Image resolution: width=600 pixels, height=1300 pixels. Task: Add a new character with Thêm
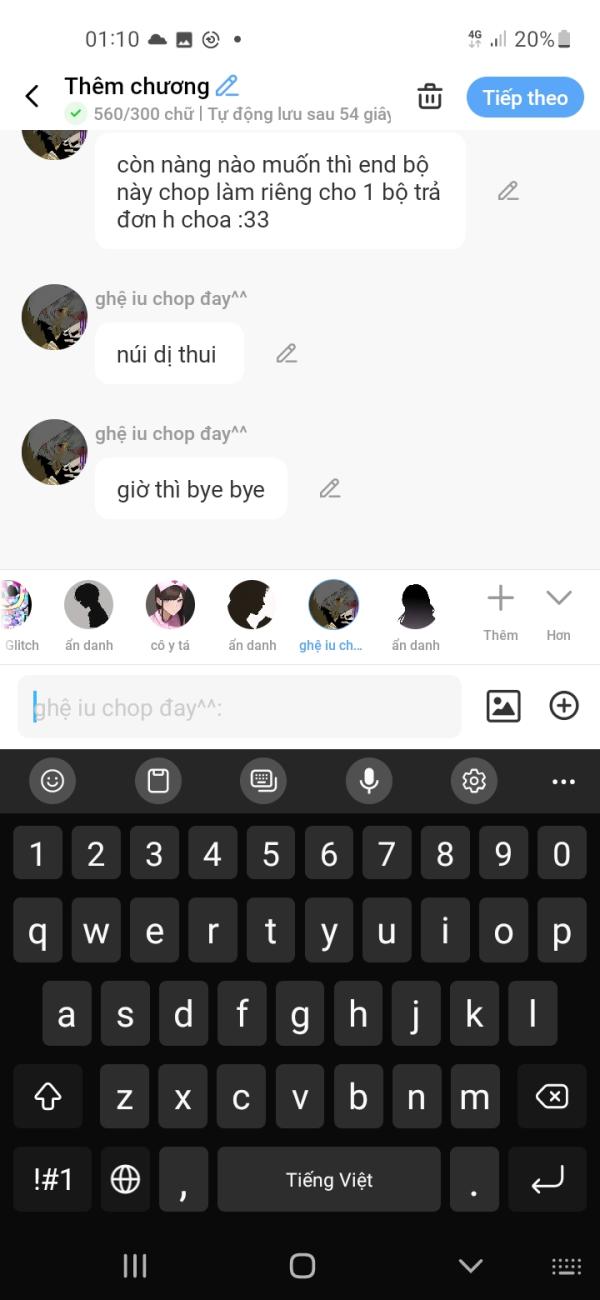500,610
